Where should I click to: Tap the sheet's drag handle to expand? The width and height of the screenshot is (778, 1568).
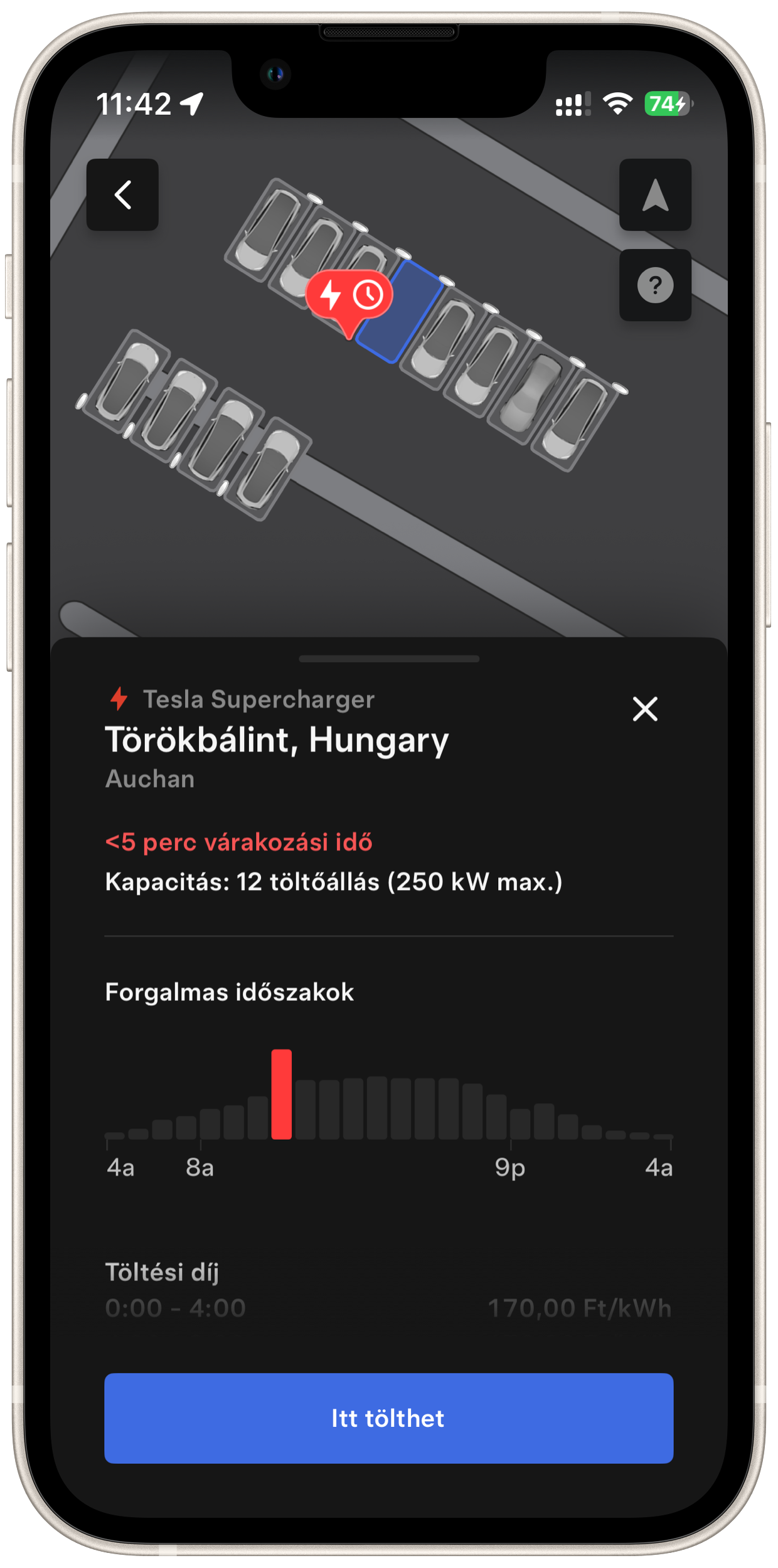point(389,659)
